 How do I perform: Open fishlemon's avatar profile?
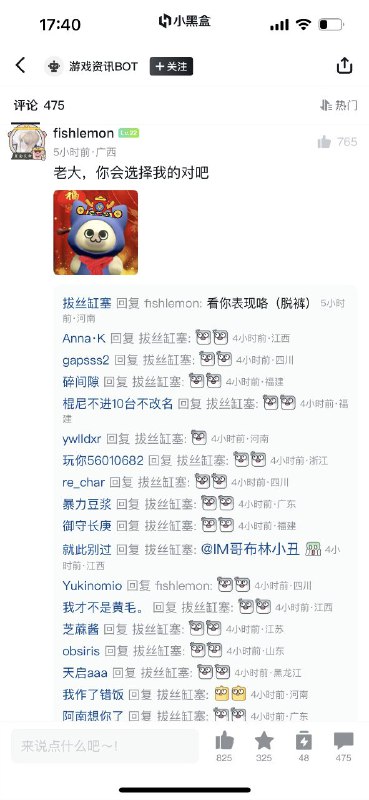click(23, 142)
